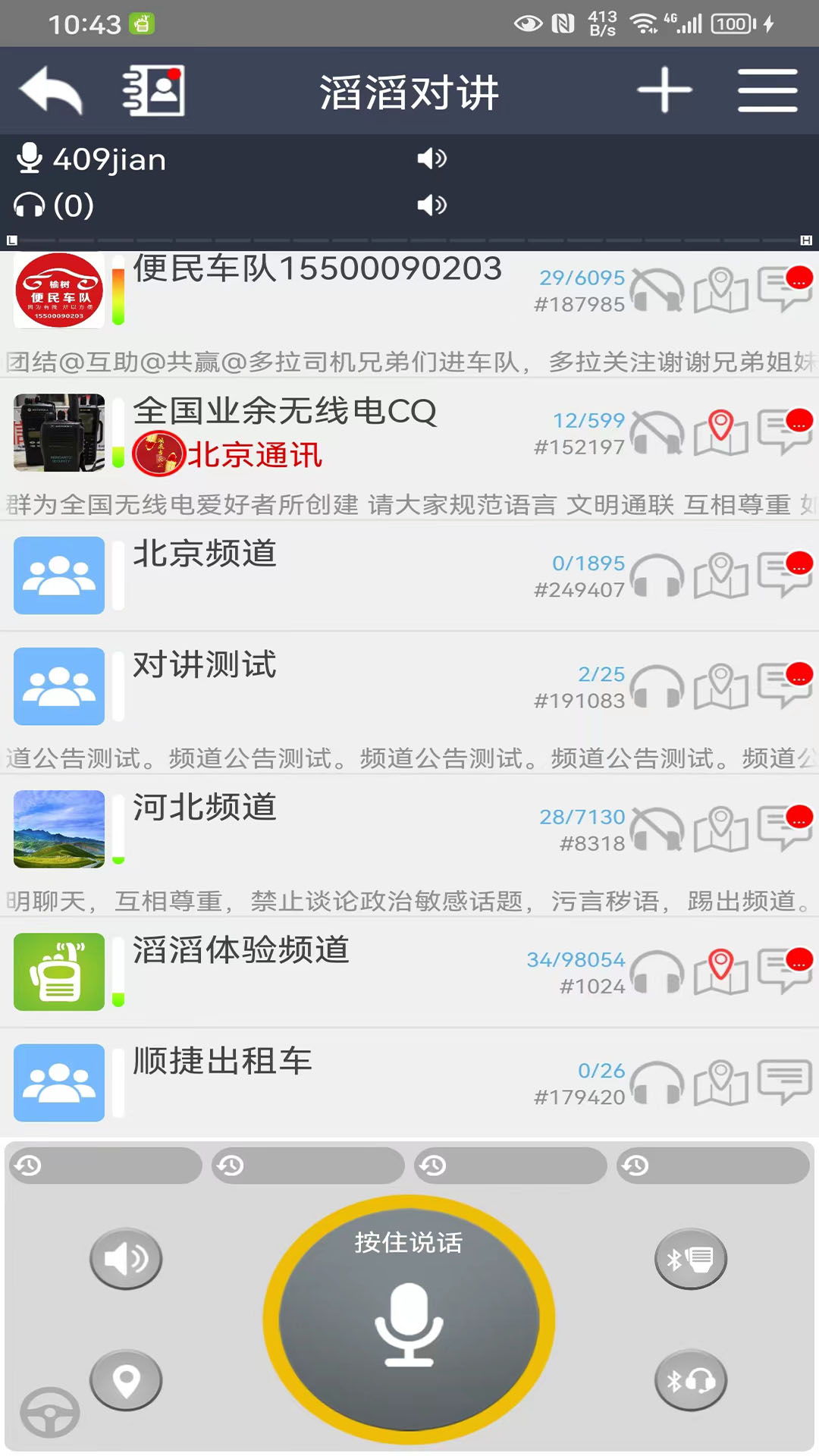Toggle the loudspeaker button
Viewport: 819px width, 1456px height.
(x=126, y=1259)
